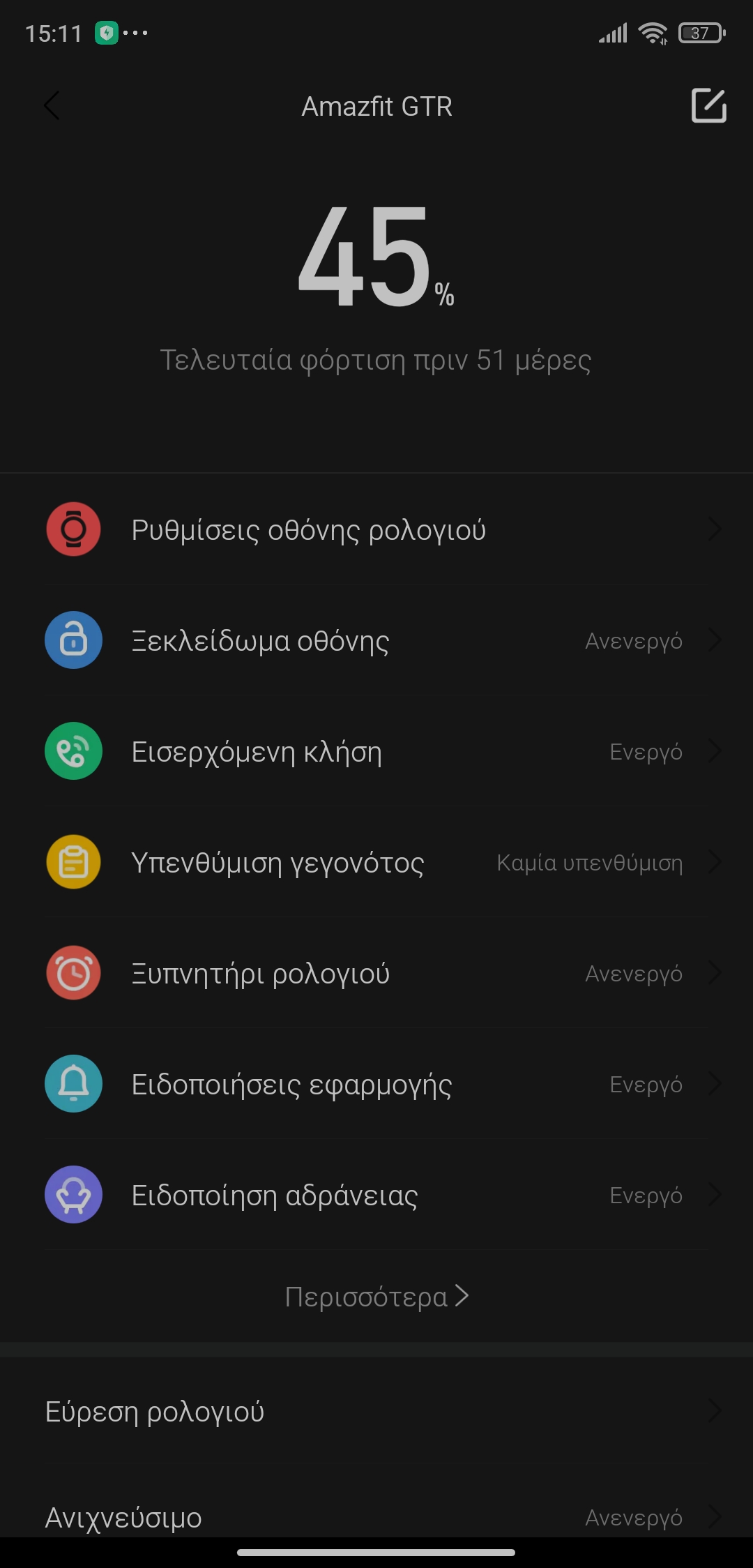Go back from Amazfit GTR page
The height and width of the screenshot is (1568, 753).
pos(52,106)
